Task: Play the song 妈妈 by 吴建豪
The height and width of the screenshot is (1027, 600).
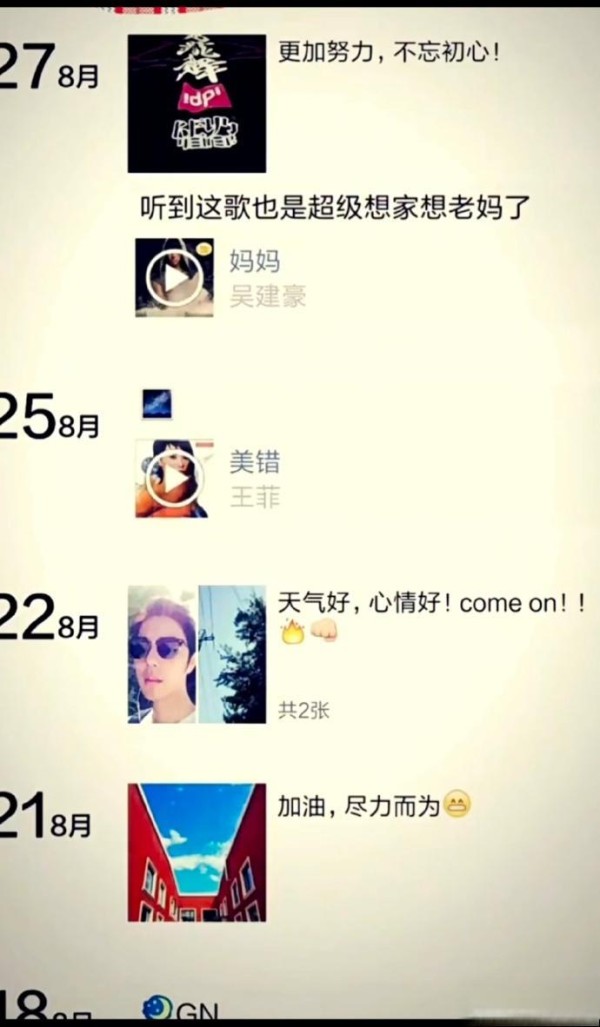Action: (174, 278)
